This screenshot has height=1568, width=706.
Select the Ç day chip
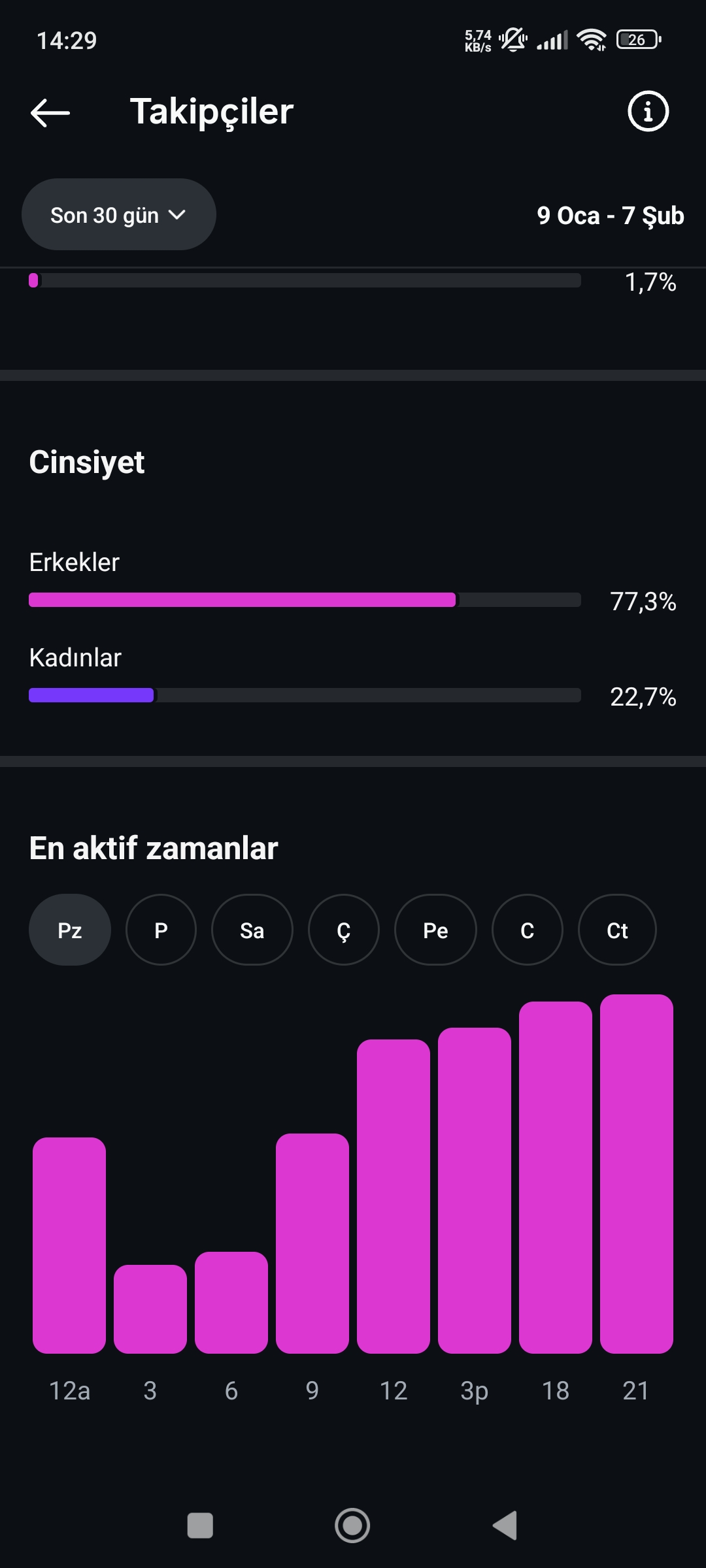click(344, 930)
